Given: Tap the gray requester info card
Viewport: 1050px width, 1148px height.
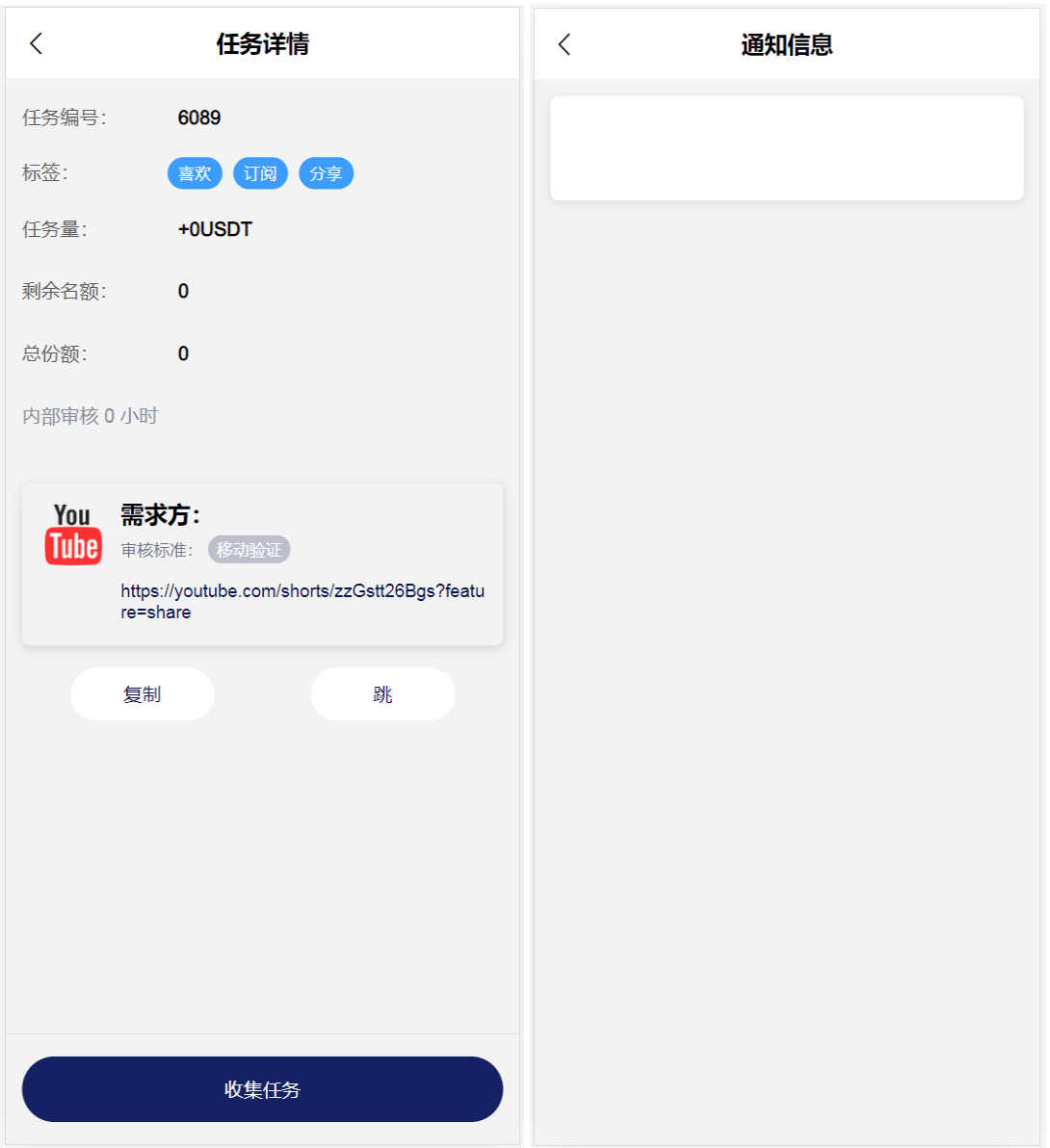Looking at the screenshot, I should coord(262,563).
